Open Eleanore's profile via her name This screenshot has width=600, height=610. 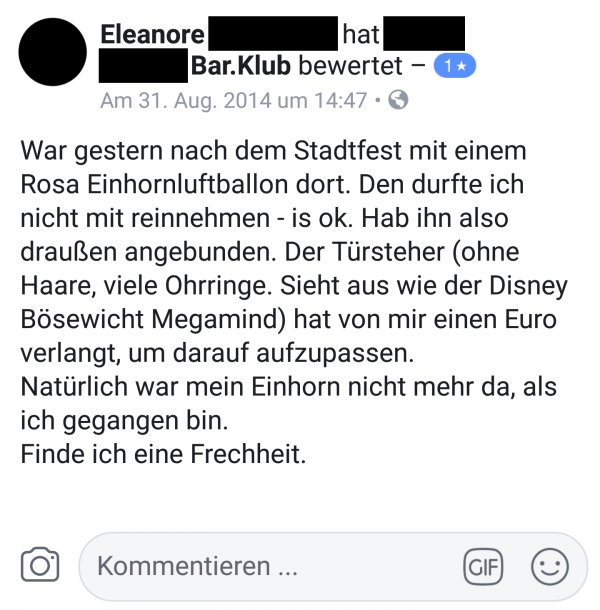152,35
